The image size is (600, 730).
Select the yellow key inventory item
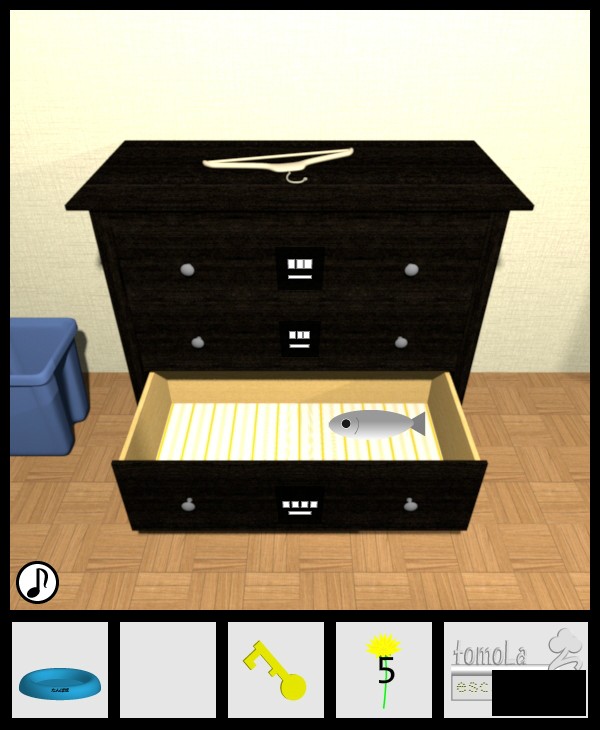(x=276, y=669)
